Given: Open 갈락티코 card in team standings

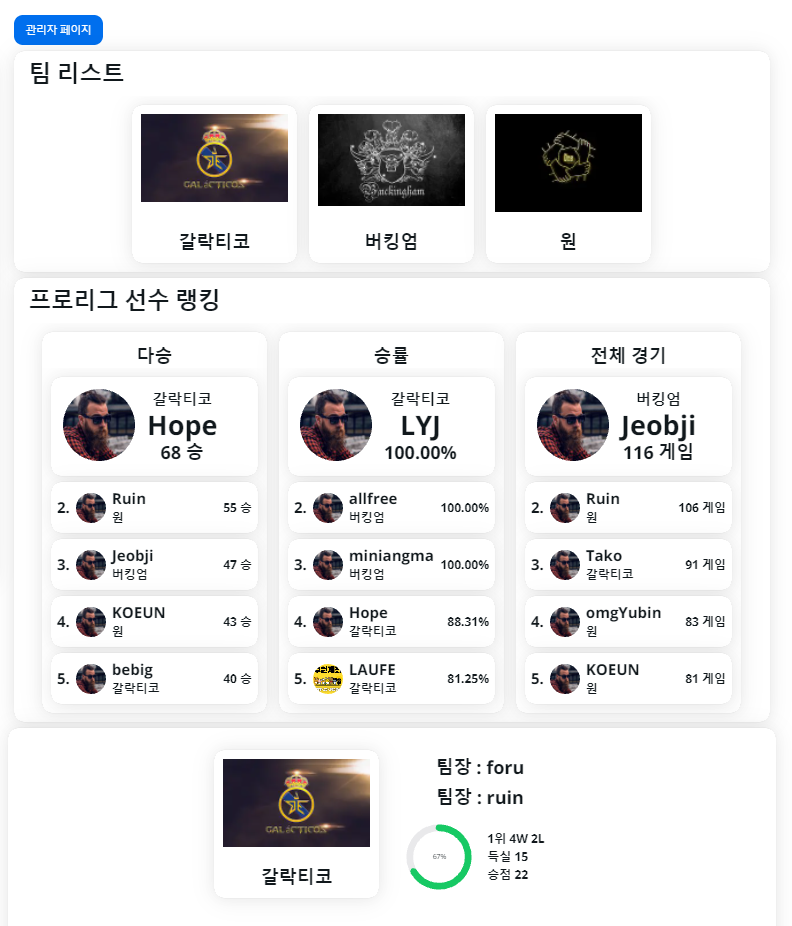Looking at the screenshot, I should 296,824.
